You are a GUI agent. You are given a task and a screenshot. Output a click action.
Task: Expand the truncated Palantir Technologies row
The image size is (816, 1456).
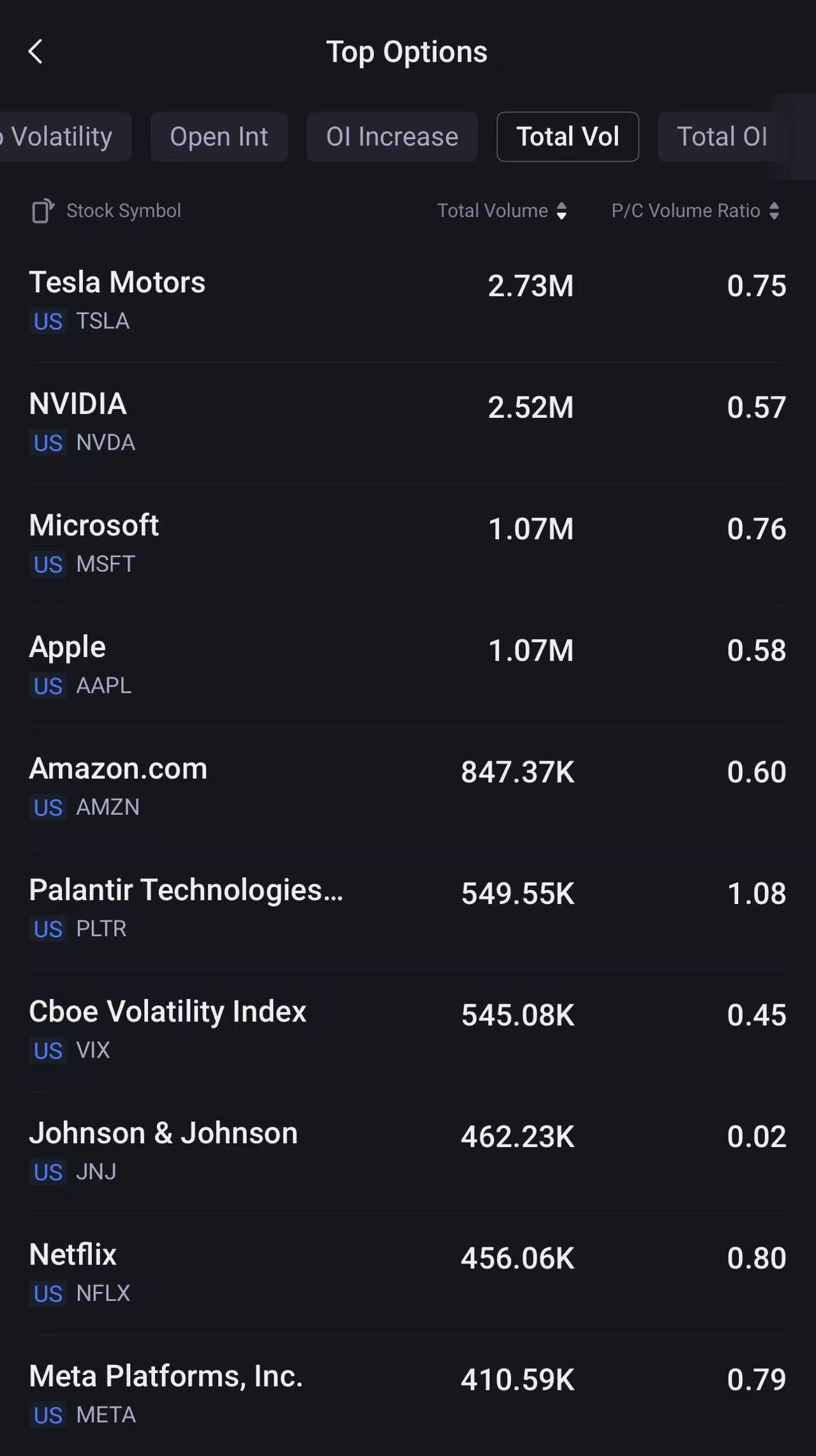pos(186,892)
